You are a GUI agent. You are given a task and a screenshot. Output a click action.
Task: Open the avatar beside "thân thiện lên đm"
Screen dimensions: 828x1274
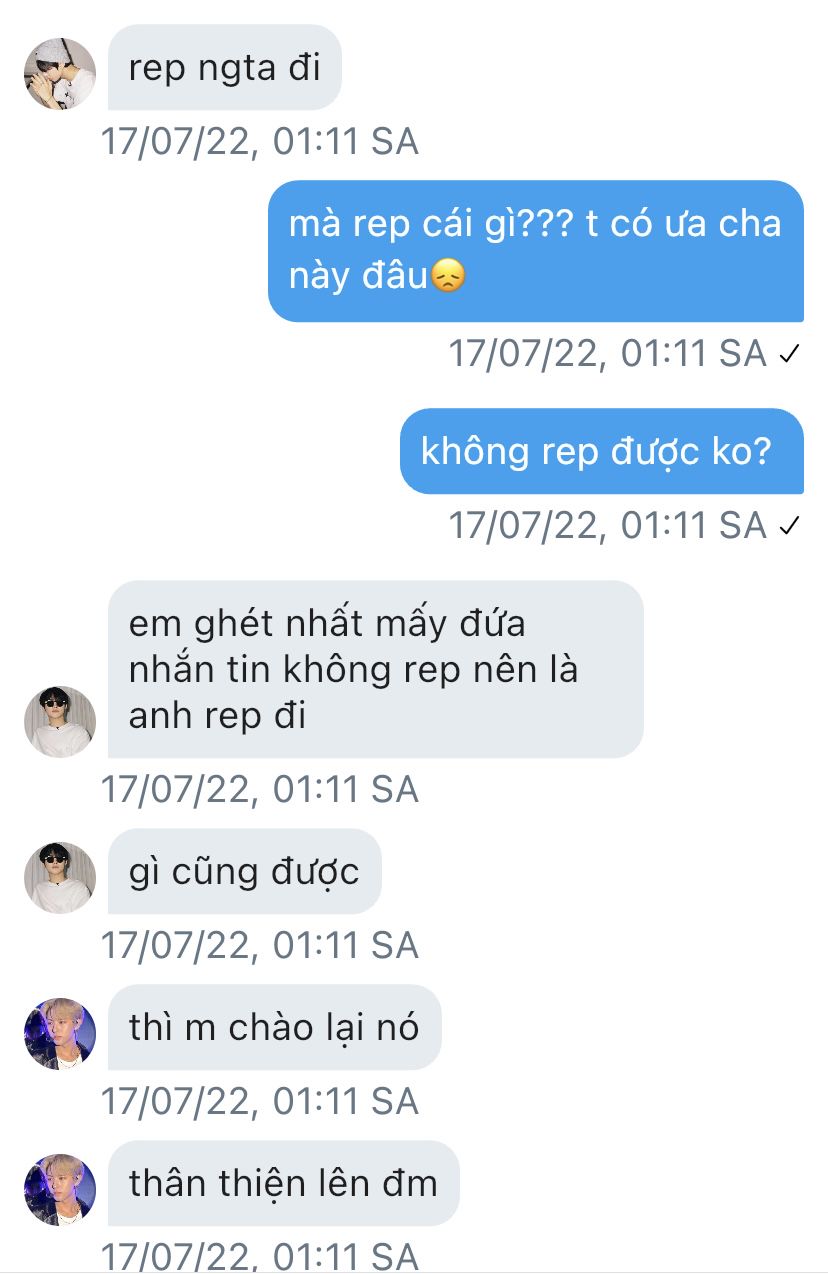[x=60, y=1190]
